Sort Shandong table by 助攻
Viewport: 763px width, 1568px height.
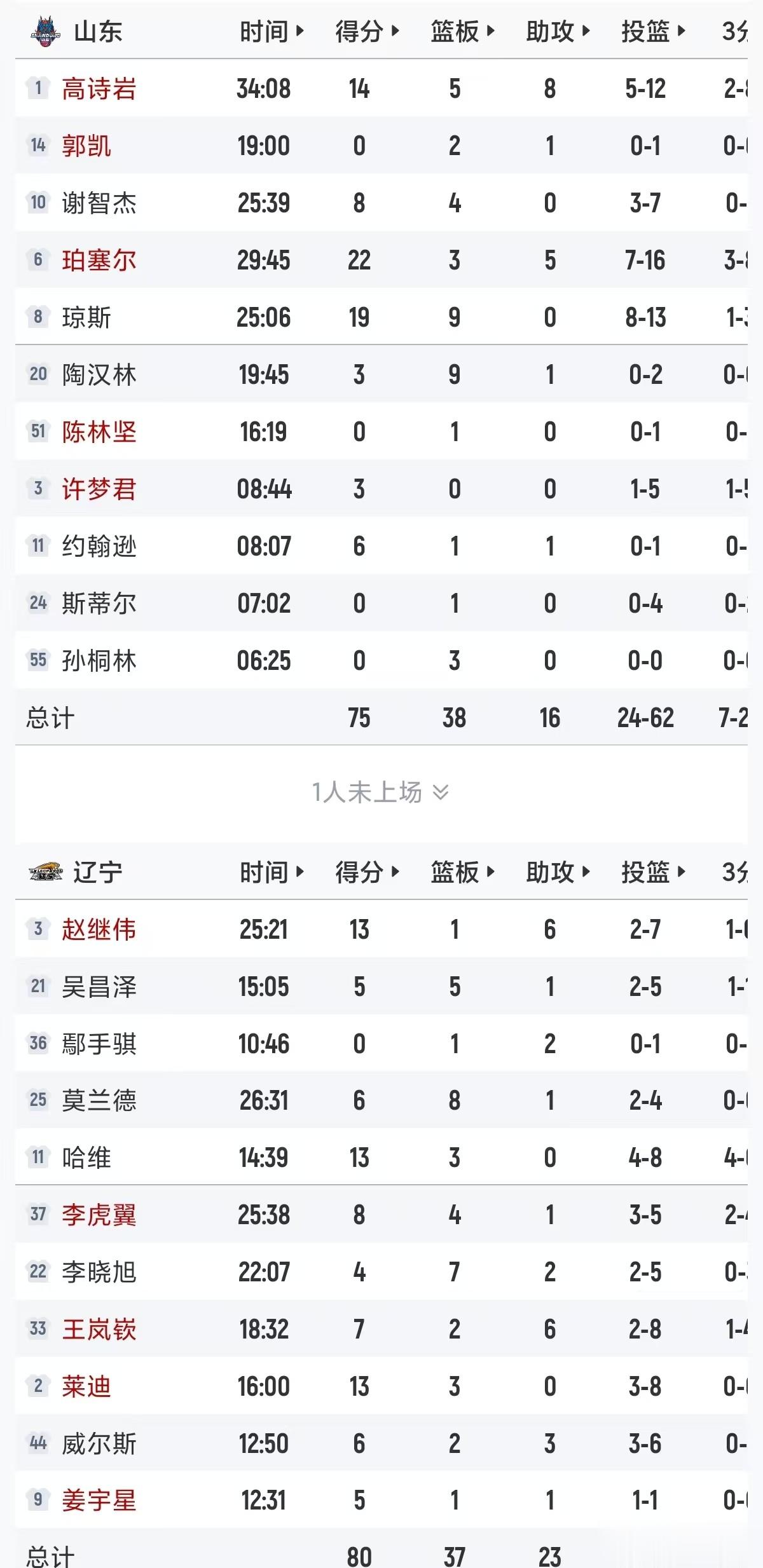click(x=558, y=31)
